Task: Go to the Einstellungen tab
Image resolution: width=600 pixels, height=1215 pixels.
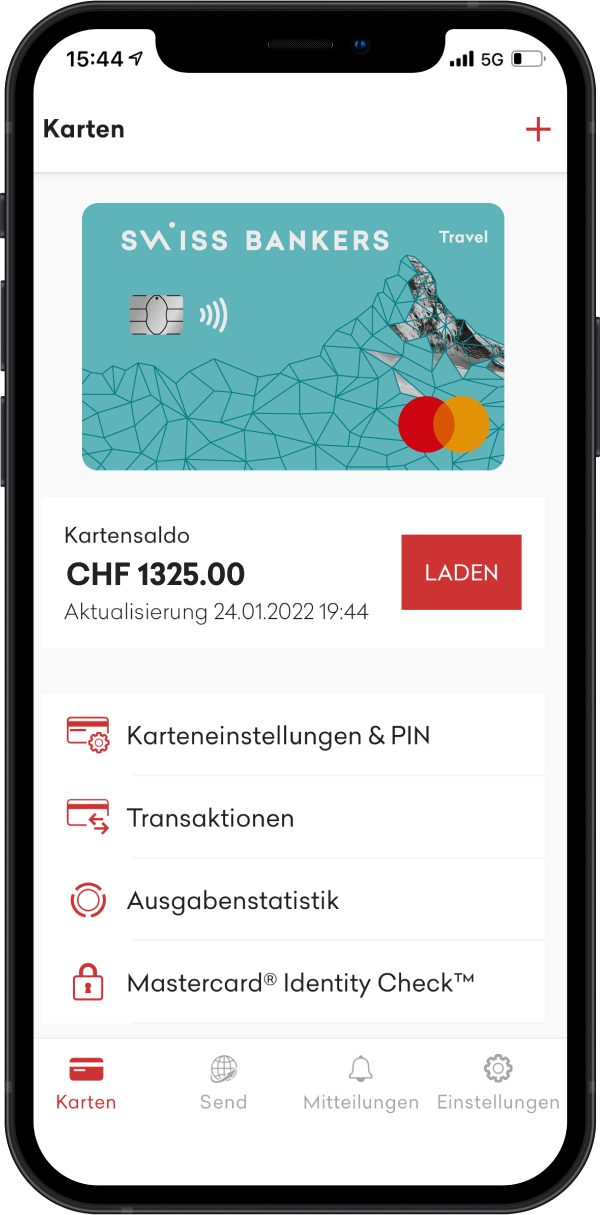Action: (498, 1083)
